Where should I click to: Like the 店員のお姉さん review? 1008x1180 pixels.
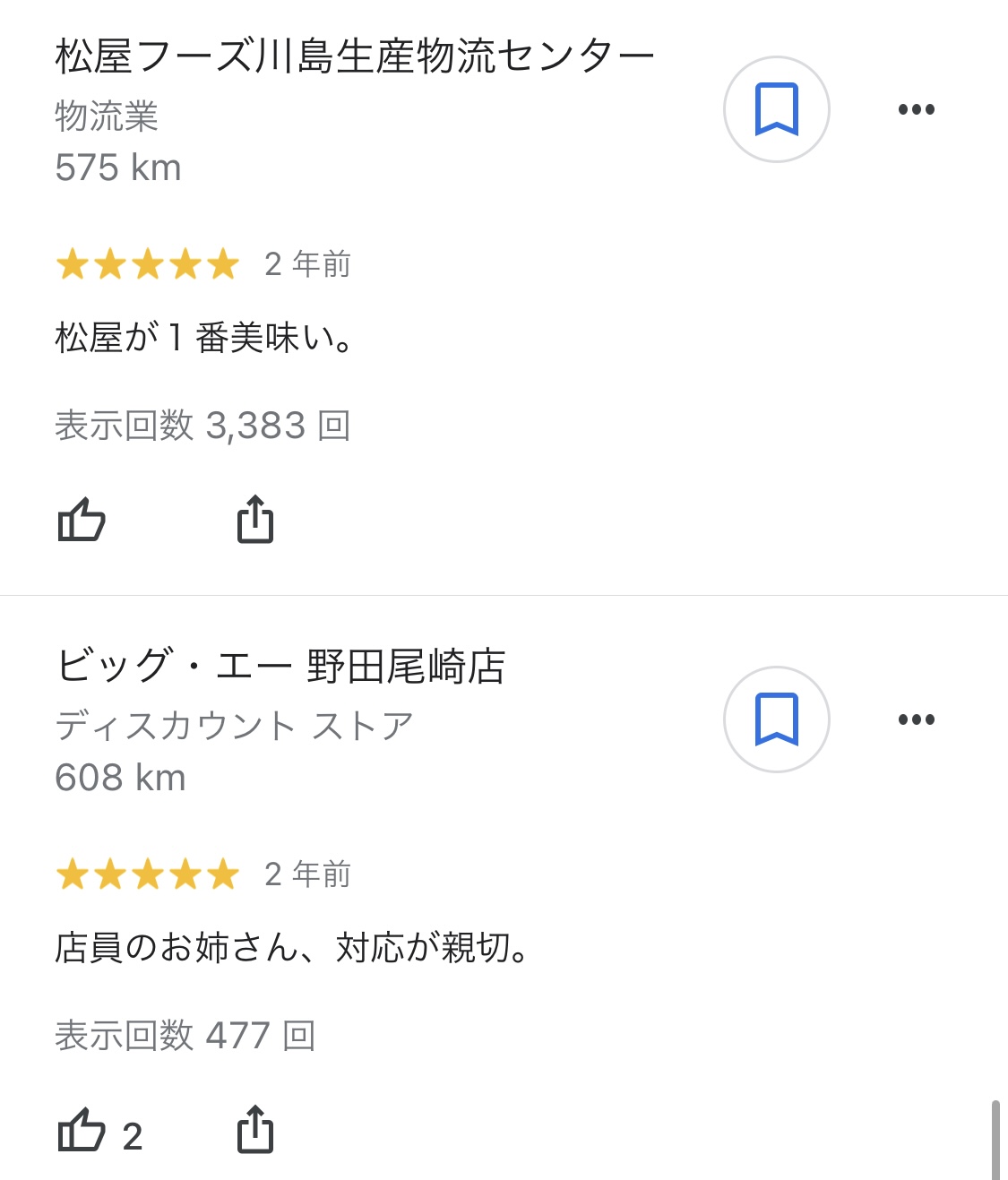(82, 1131)
